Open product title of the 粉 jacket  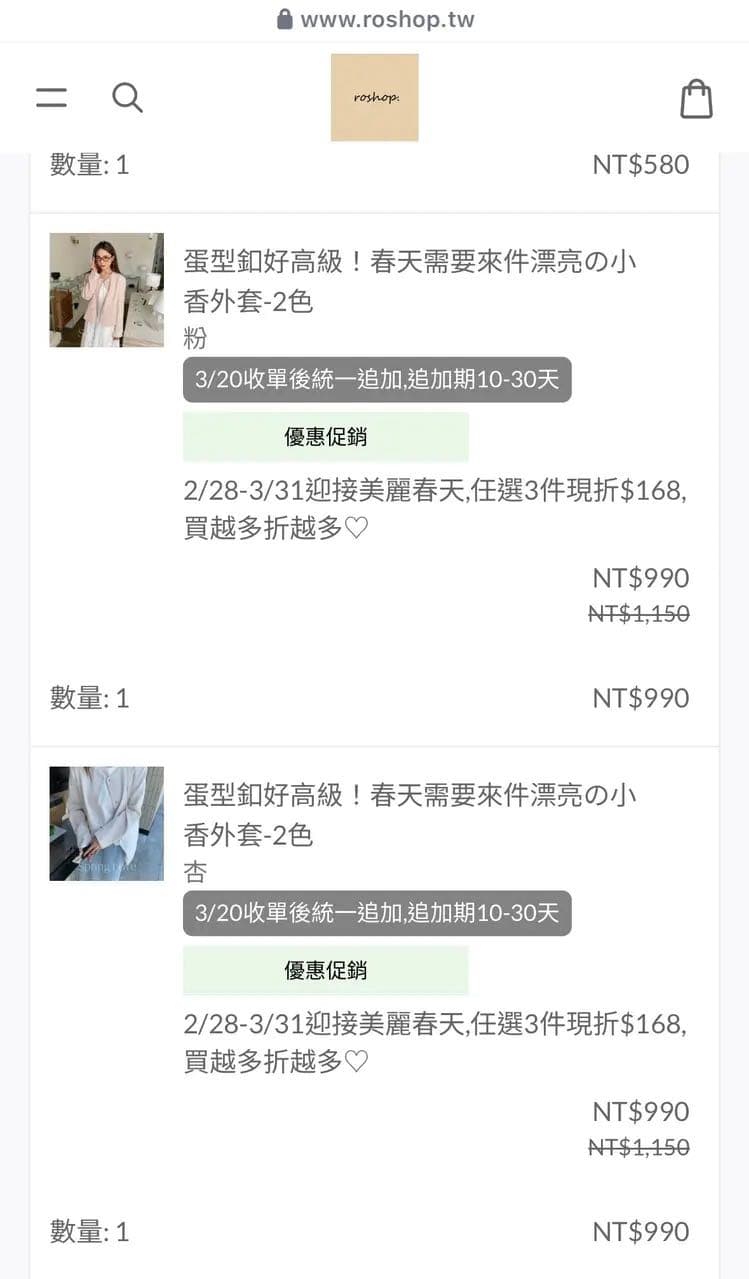tap(409, 280)
